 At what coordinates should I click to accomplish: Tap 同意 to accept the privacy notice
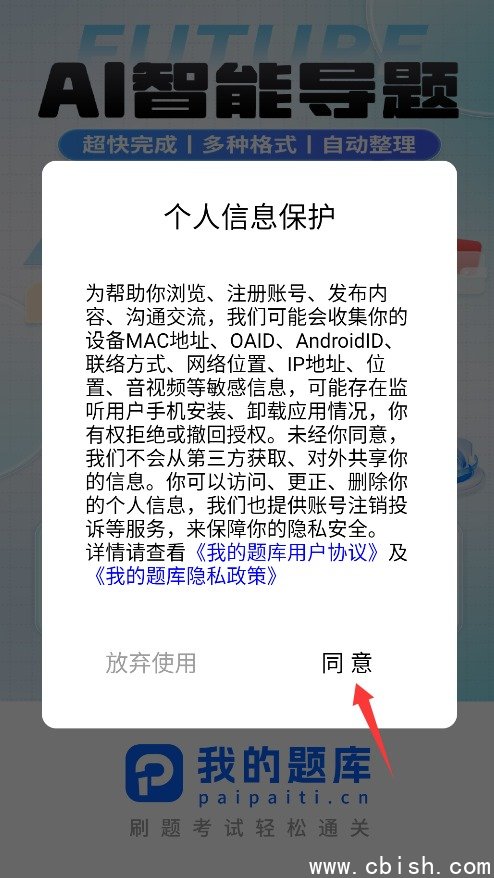pyautogui.click(x=347, y=663)
